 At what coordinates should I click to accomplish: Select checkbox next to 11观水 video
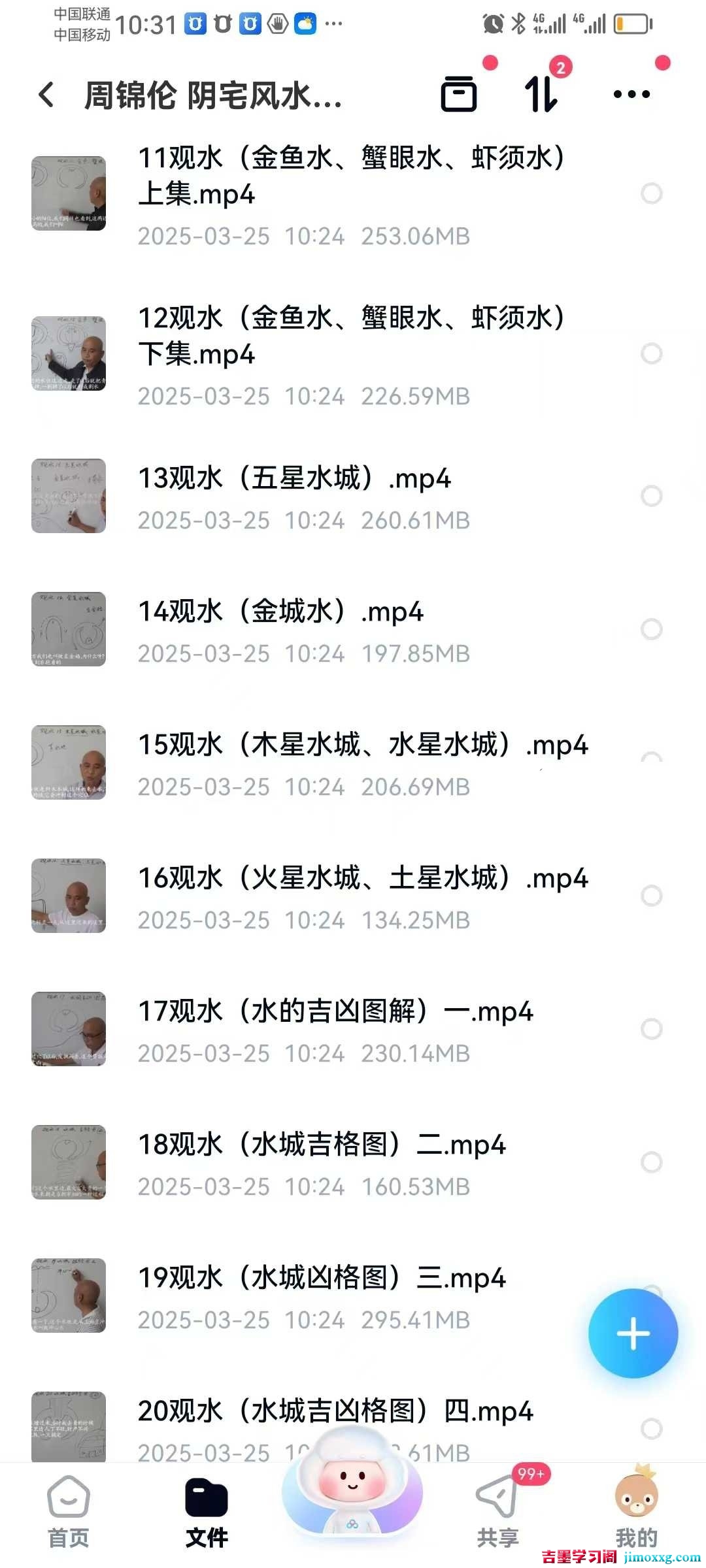(x=652, y=193)
